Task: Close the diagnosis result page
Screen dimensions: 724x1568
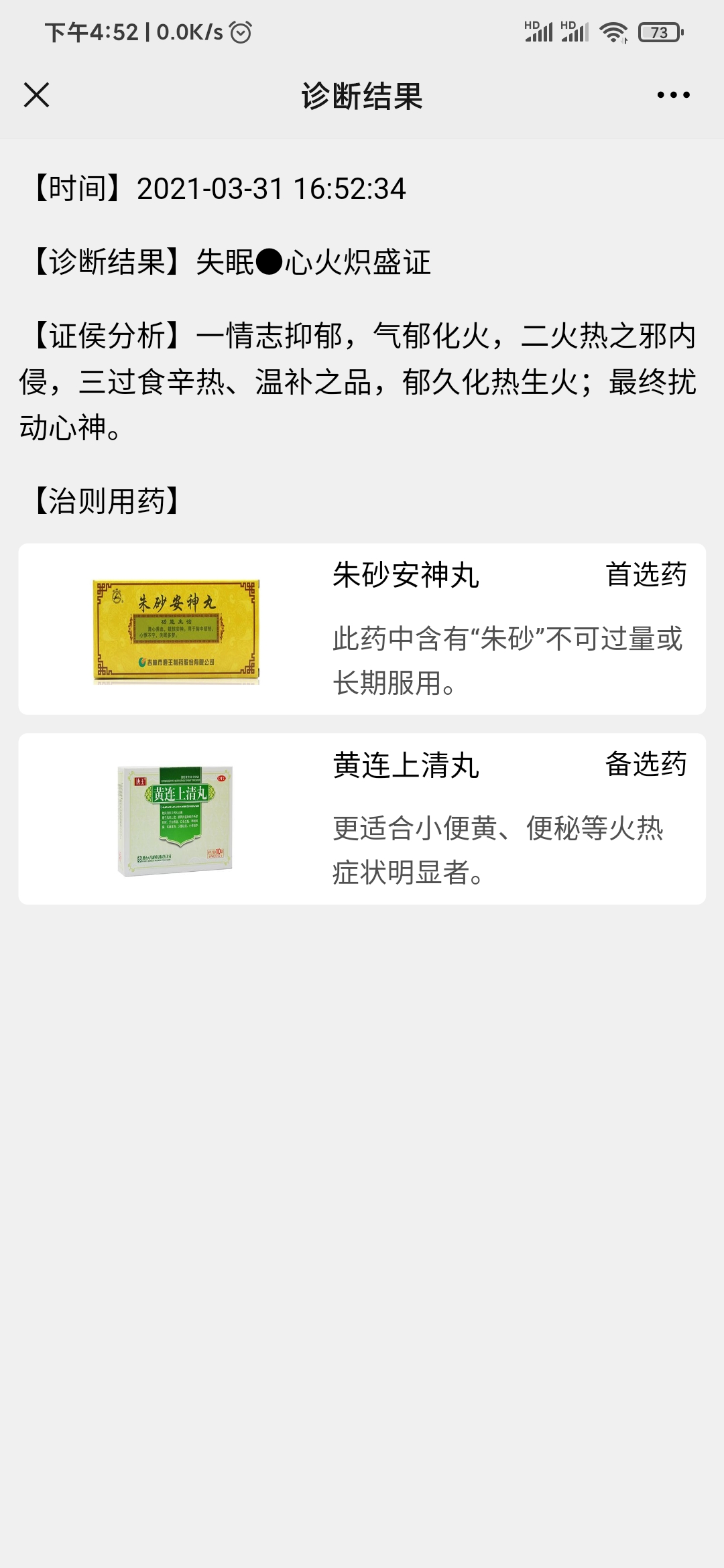Action: coord(36,95)
